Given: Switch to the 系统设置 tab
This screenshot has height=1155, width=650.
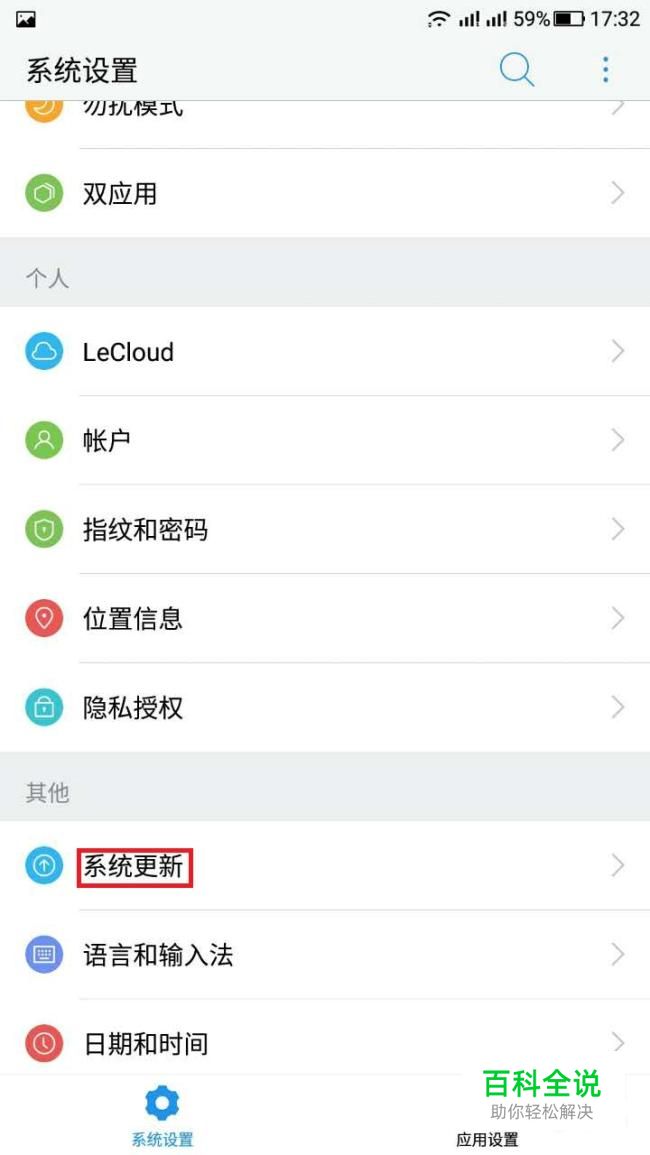Looking at the screenshot, I should [162, 1116].
